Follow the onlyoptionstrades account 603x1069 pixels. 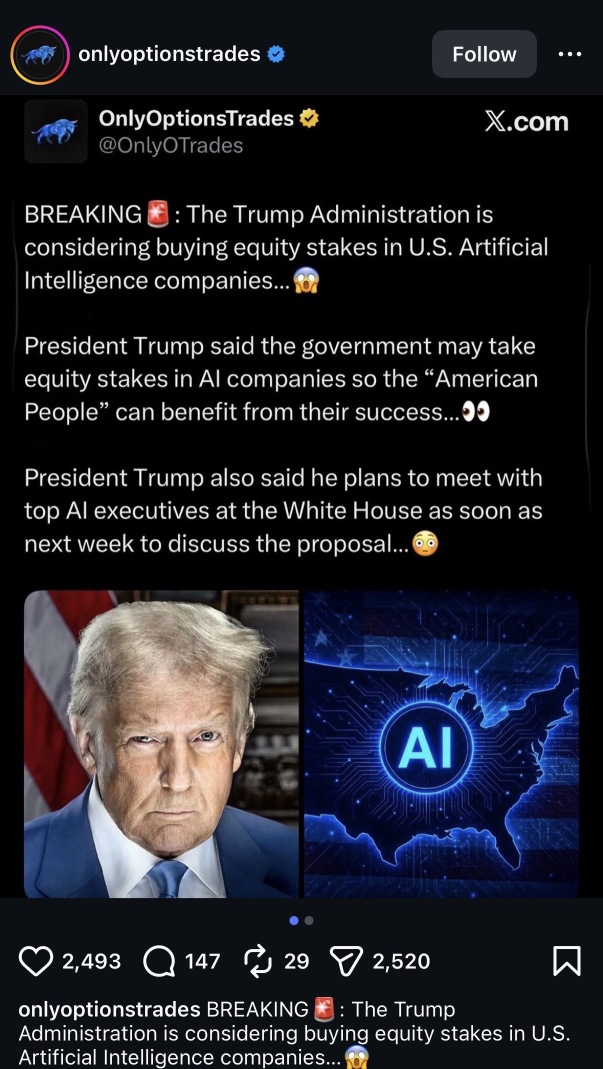point(484,54)
